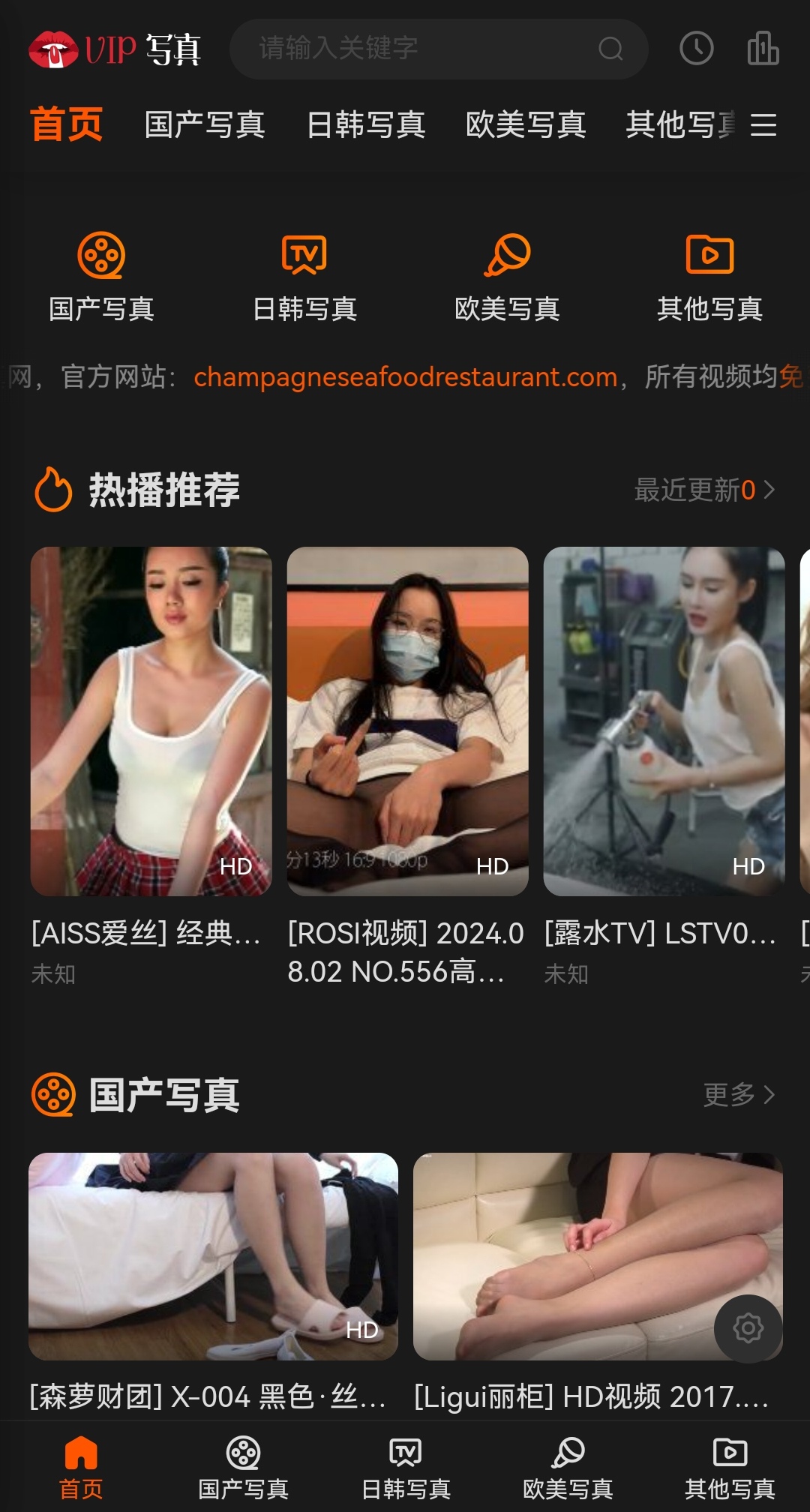Screen dimensions: 810x1512
Task: Open the rankings chart icon
Action: click(x=763, y=49)
